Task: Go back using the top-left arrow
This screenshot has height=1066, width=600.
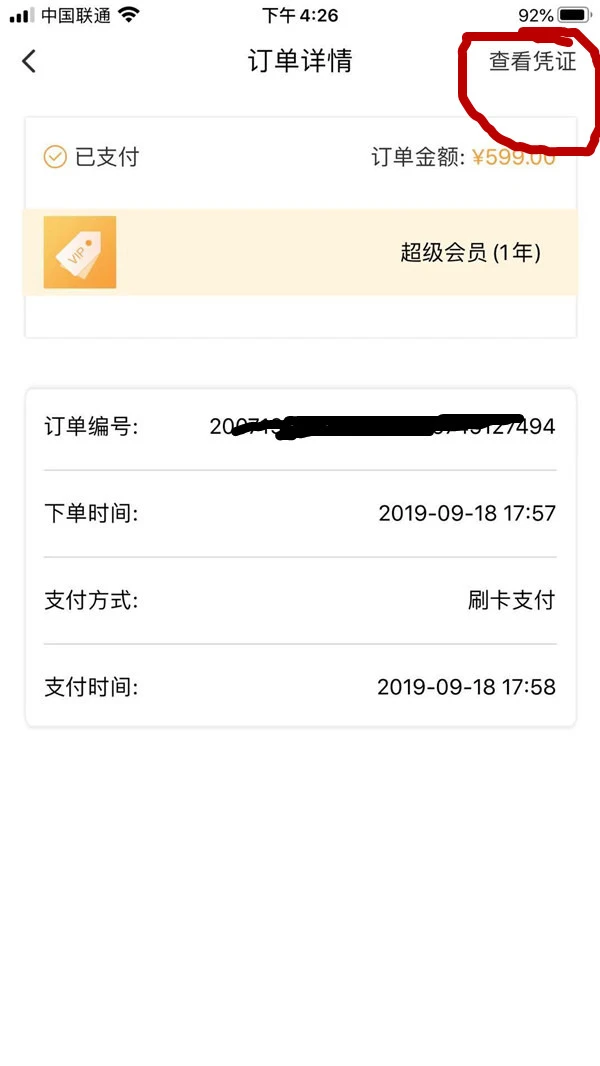Action: coord(29,61)
